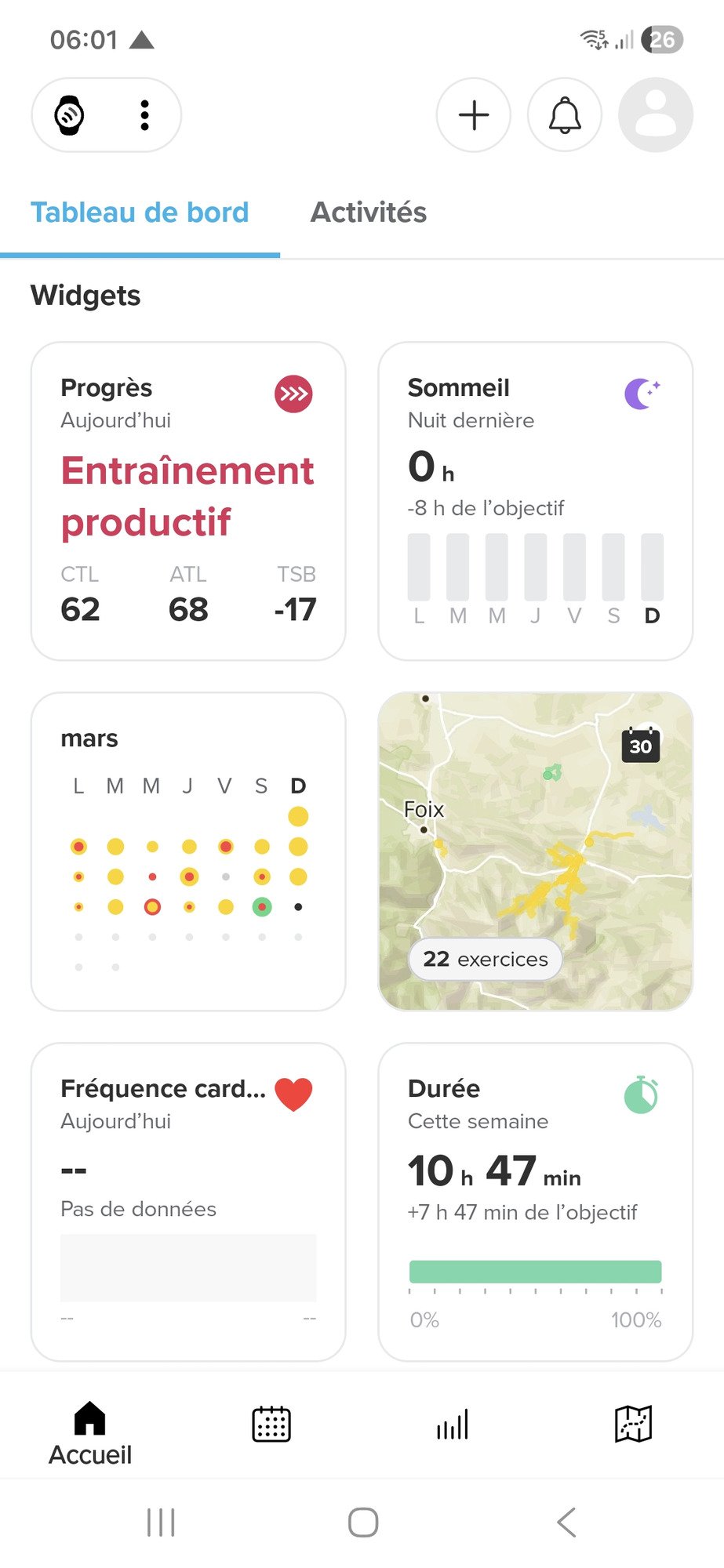Open the Fréquence cardiaque widget
The image size is (724, 1568).
point(188,1202)
